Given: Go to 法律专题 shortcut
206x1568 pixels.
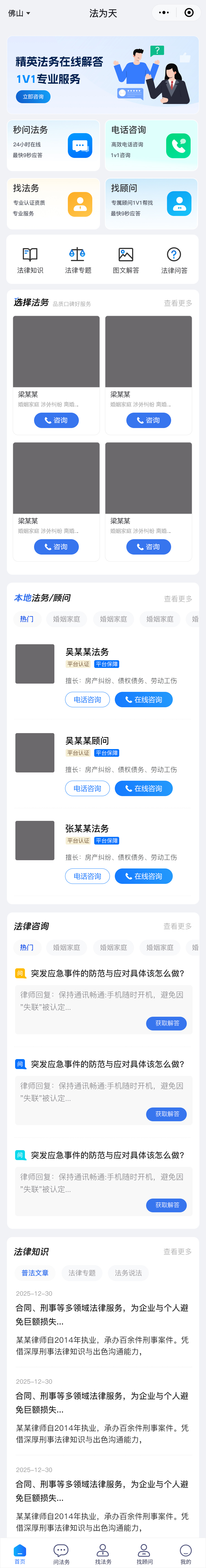Looking at the screenshot, I should click(x=78, y=260).
